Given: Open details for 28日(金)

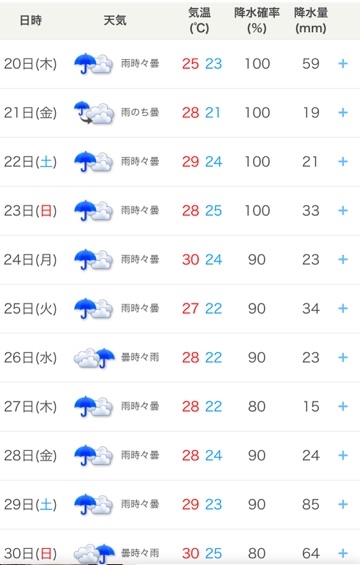Looking at the screenshot, I should (343, 455).
